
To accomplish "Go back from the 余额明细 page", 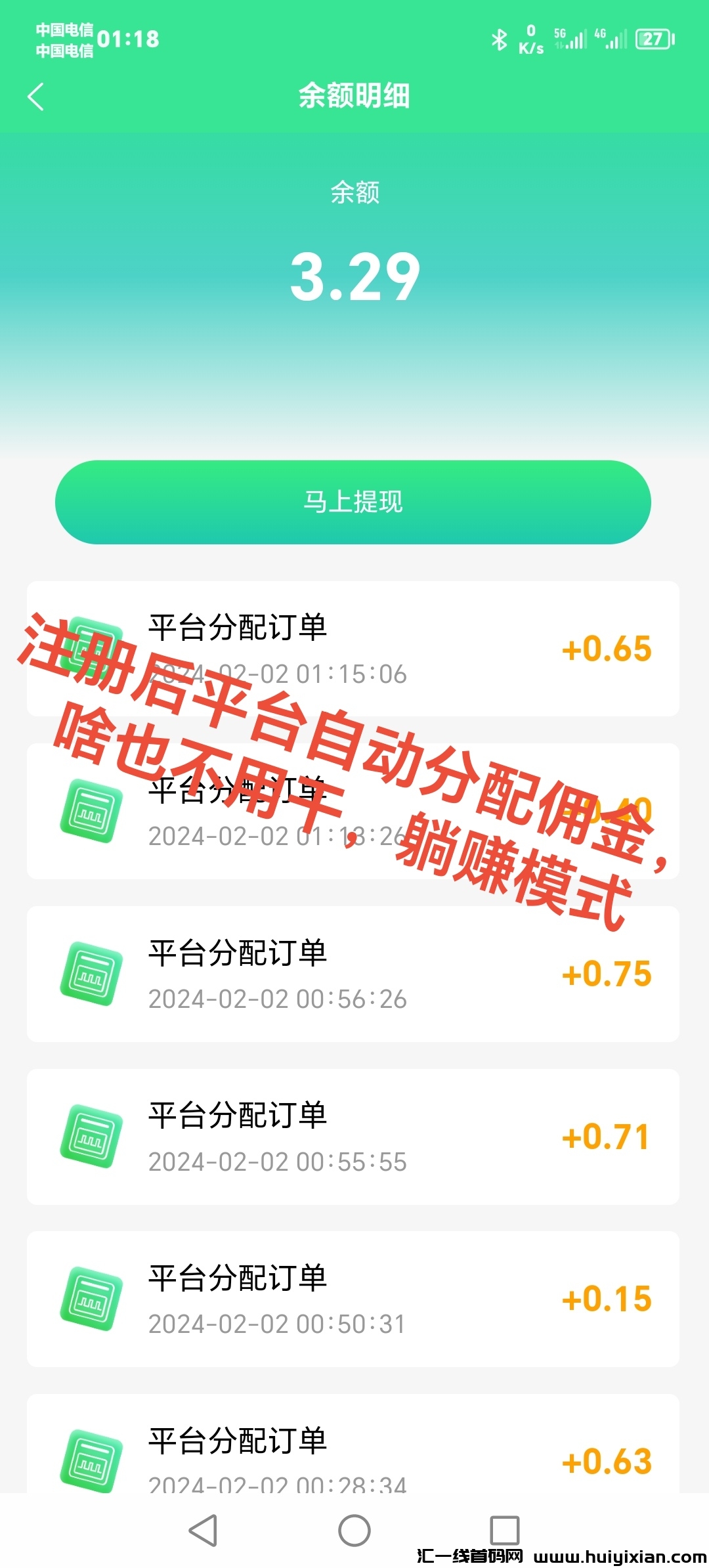I will [x=36, y=97].
